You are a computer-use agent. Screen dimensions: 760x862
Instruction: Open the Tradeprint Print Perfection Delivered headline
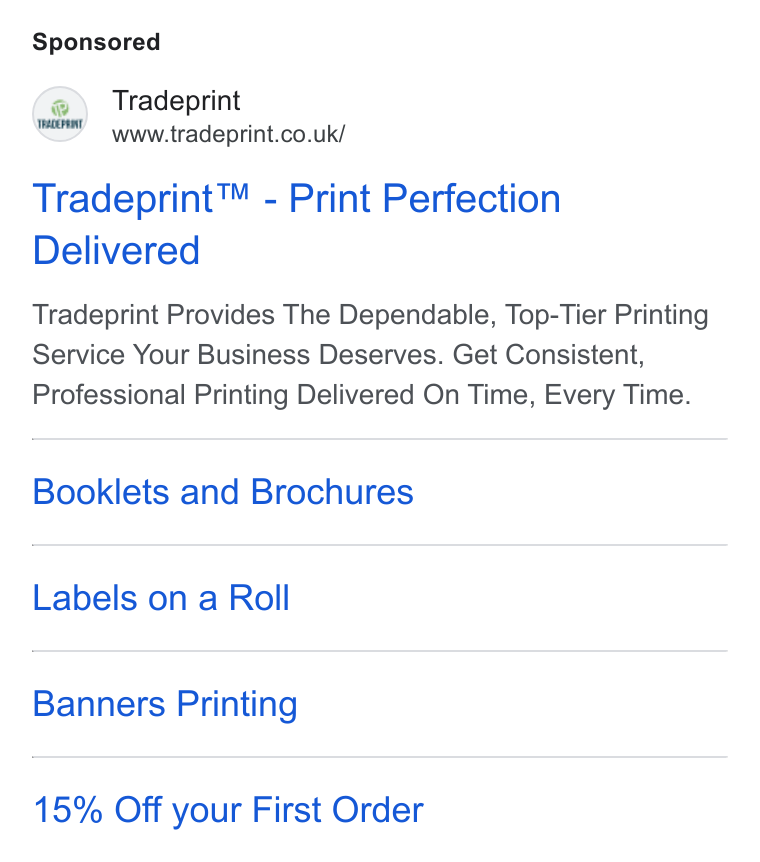pos(296,224)
